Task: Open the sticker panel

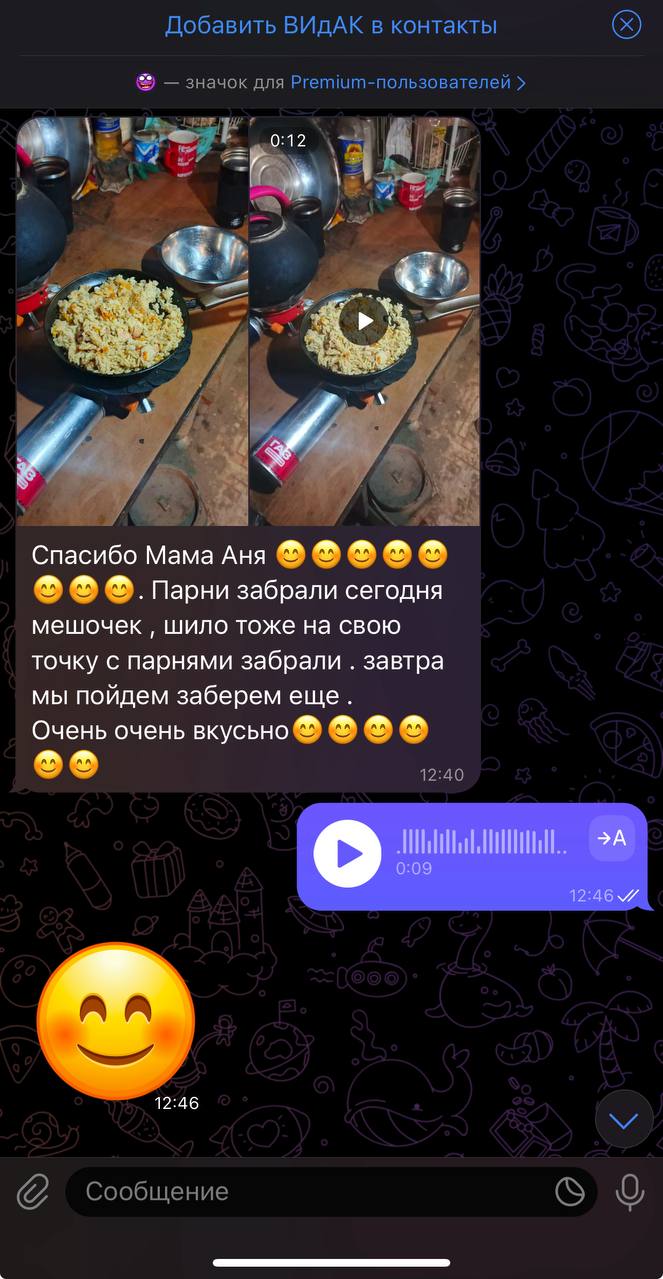Action: click(570, 1191)
